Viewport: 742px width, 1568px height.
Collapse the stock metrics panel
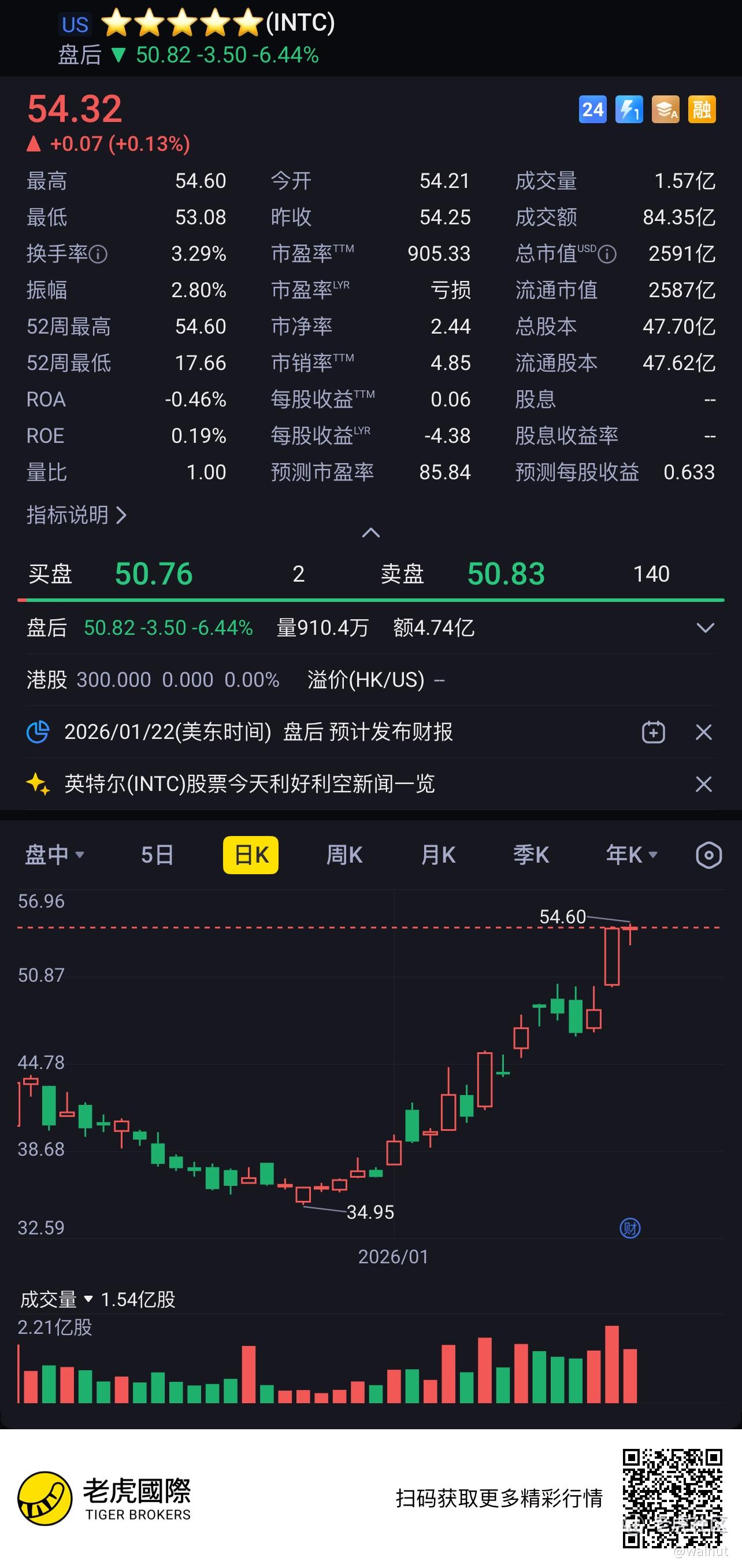(370, 533)
